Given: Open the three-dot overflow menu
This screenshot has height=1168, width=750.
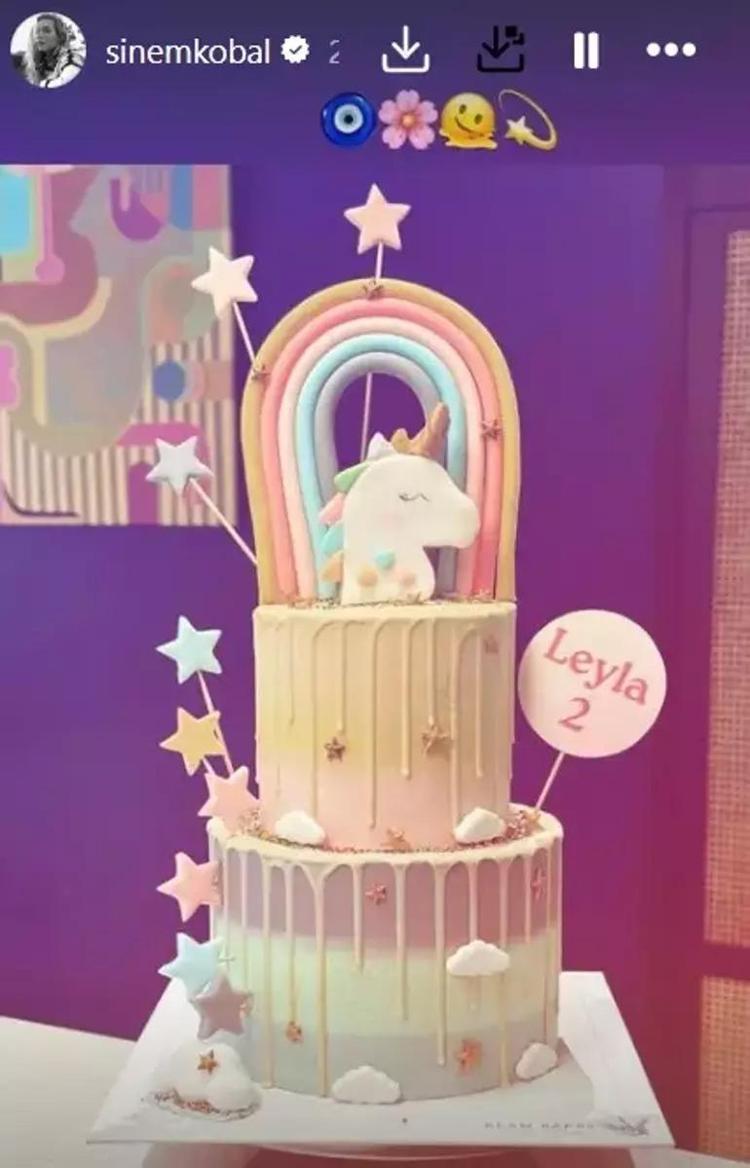Looking at the screenshot, I should (x=671, y=50).
